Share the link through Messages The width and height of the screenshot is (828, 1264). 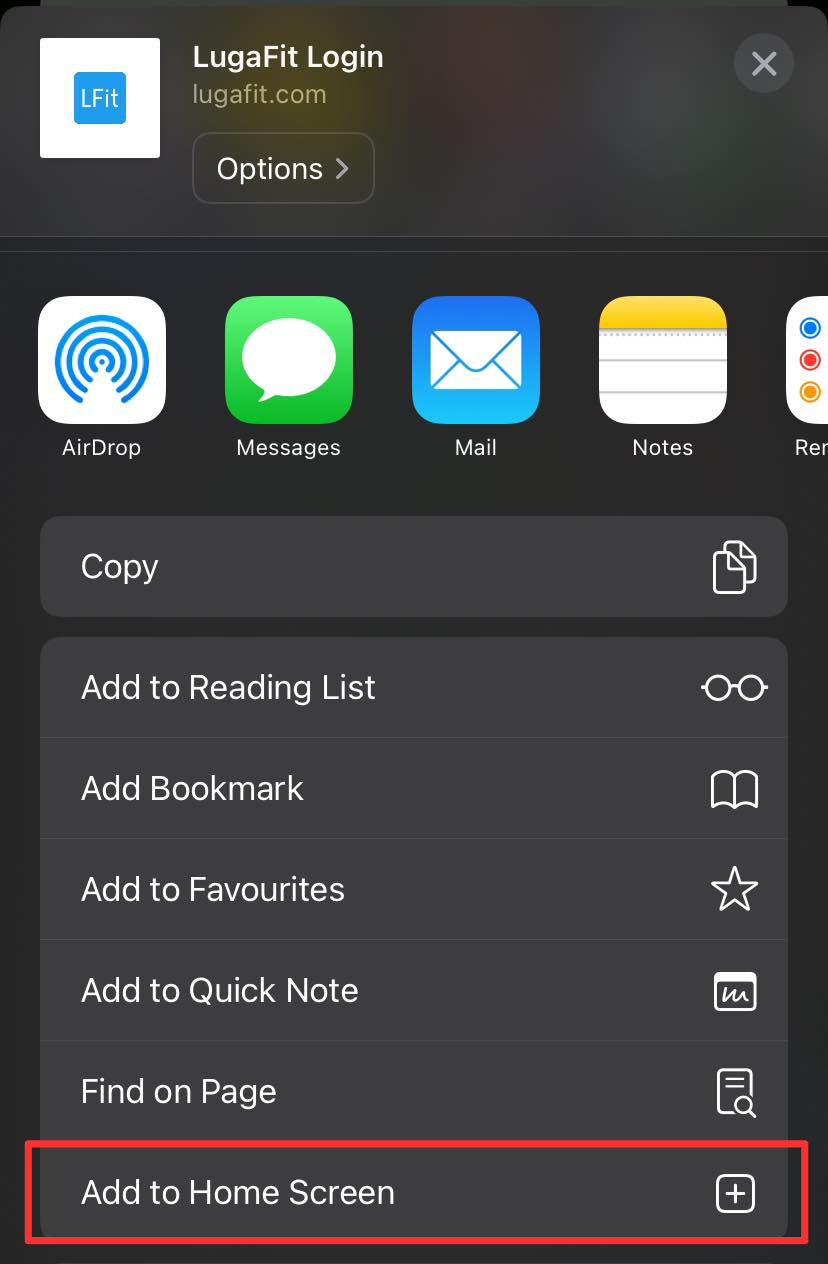pyautogui.click(x=288, y=360)
